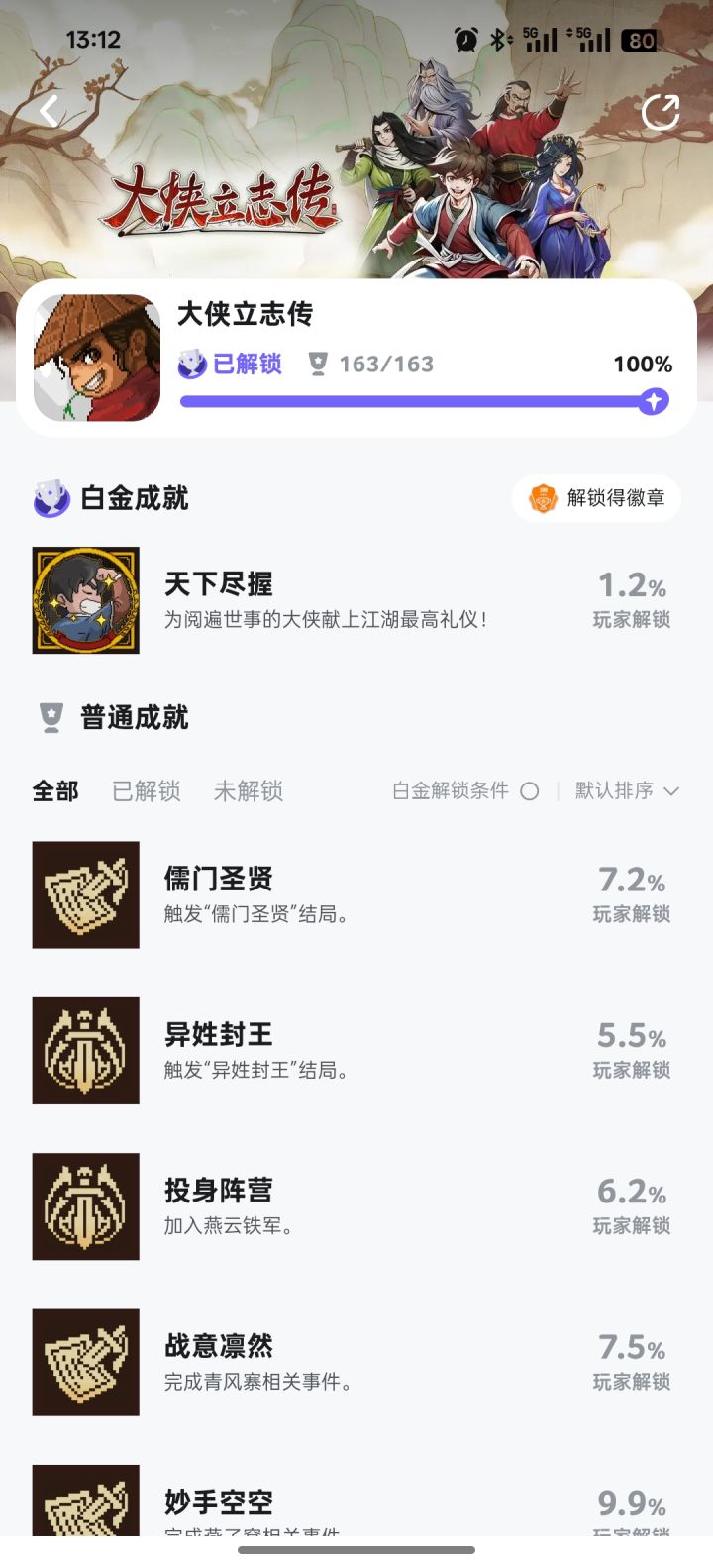Image resolution: width=713 pixels, height=1568 pixels.
Task: Go back using the top-left arrow
Action: coord(49,111)
